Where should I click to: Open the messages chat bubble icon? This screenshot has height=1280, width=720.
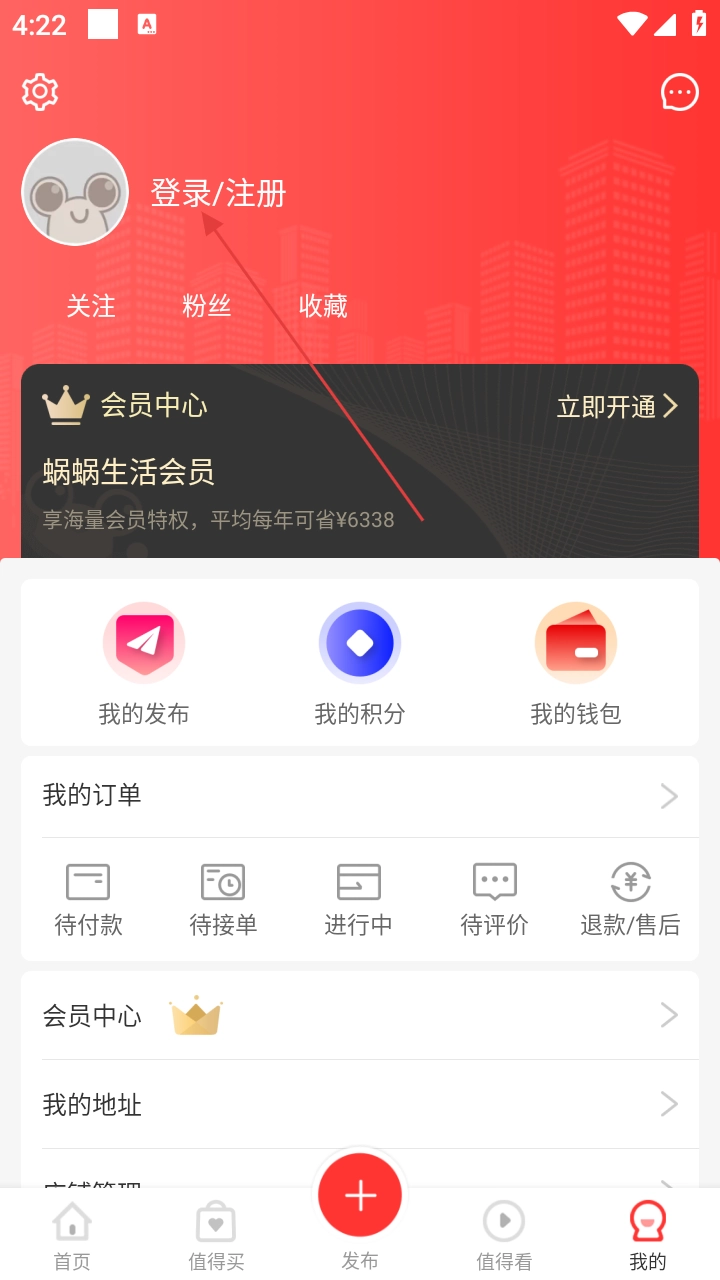680,93
